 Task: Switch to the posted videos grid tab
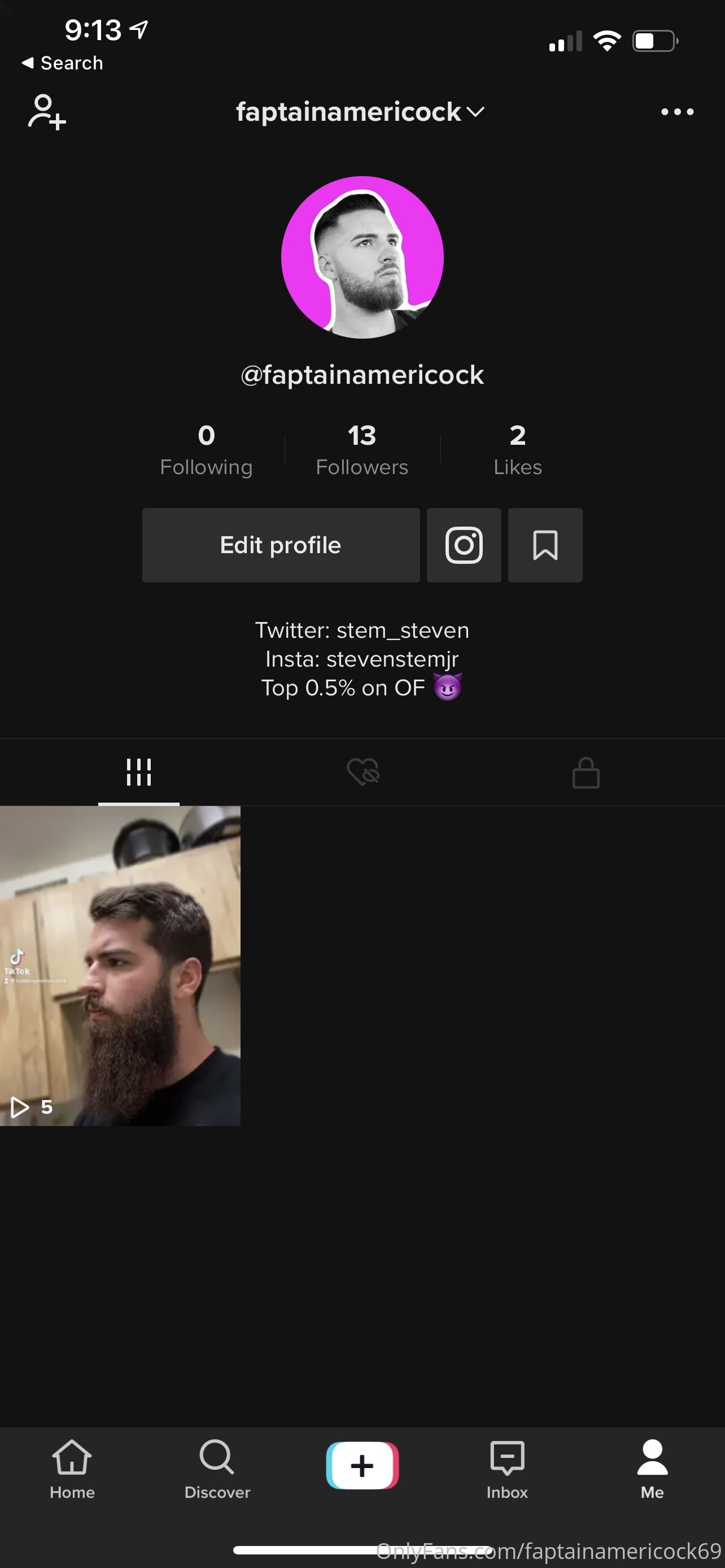[x=139, y=773]
